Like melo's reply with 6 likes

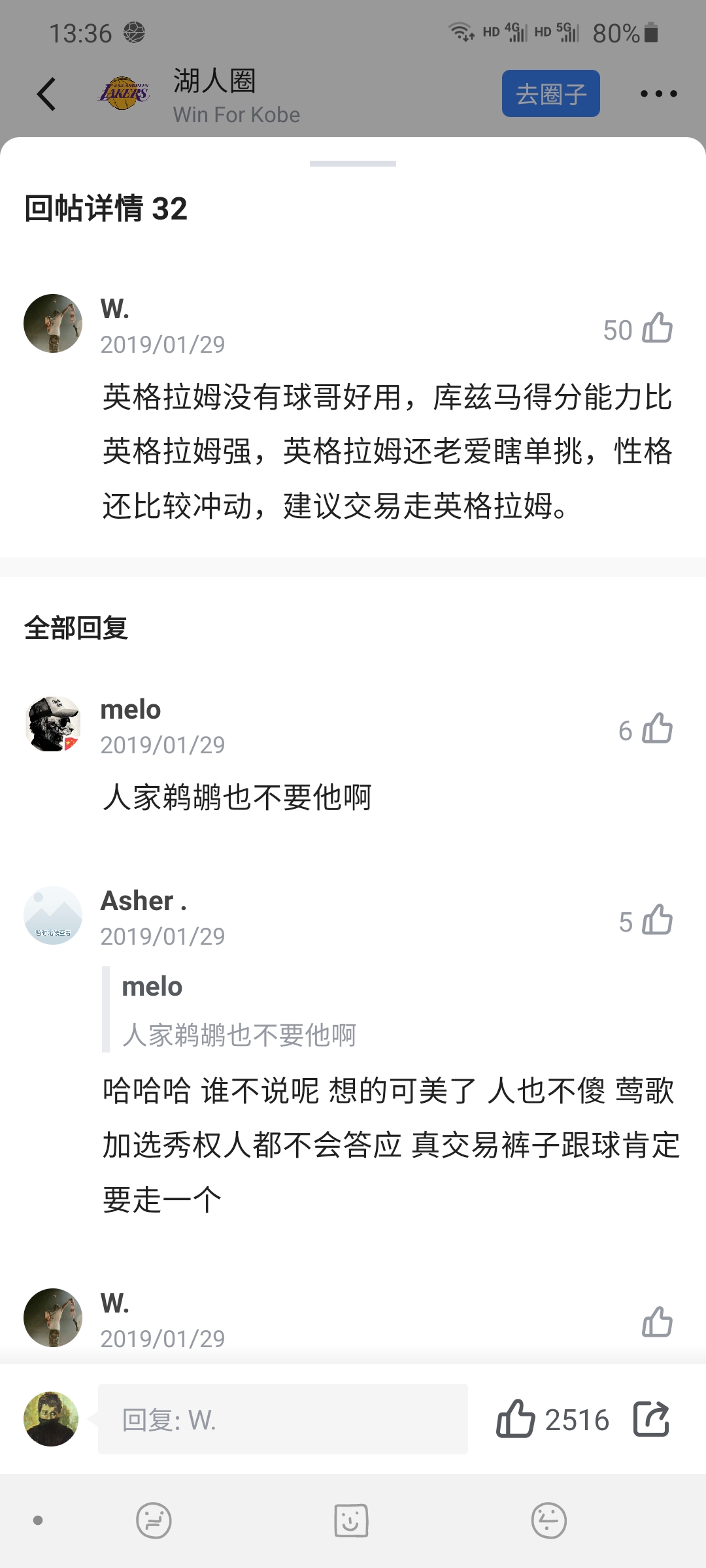coord(657,728)
